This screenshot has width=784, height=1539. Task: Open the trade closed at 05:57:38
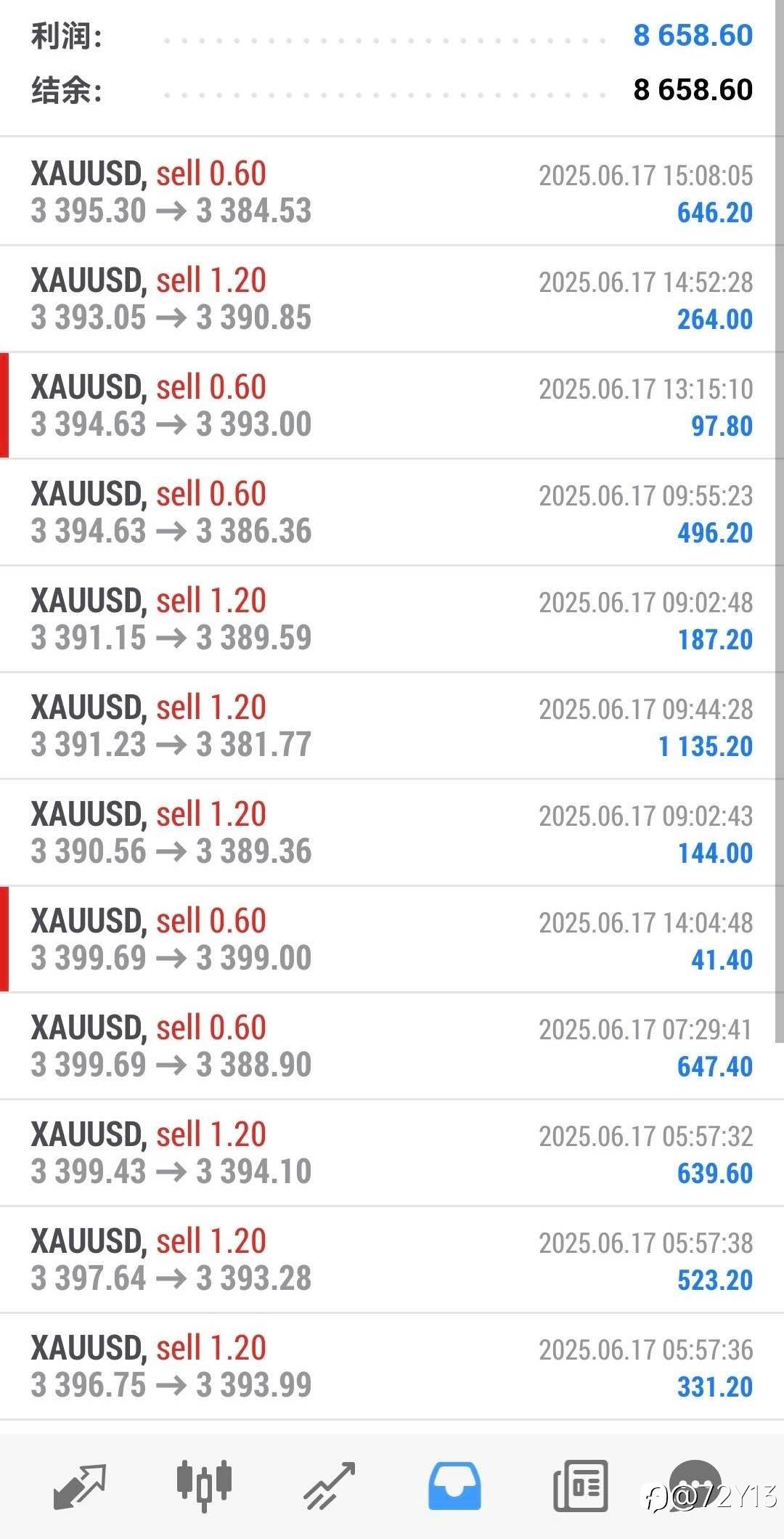pos(392,1259)
